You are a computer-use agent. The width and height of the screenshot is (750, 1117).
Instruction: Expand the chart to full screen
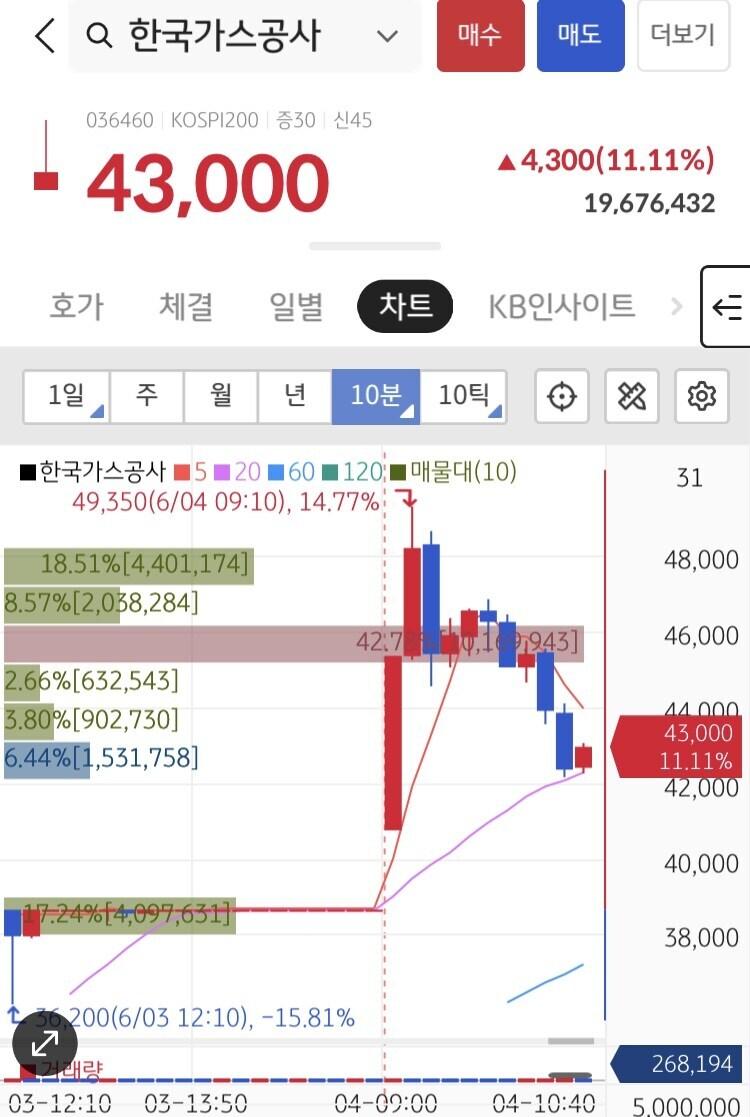click(45, 1045)
